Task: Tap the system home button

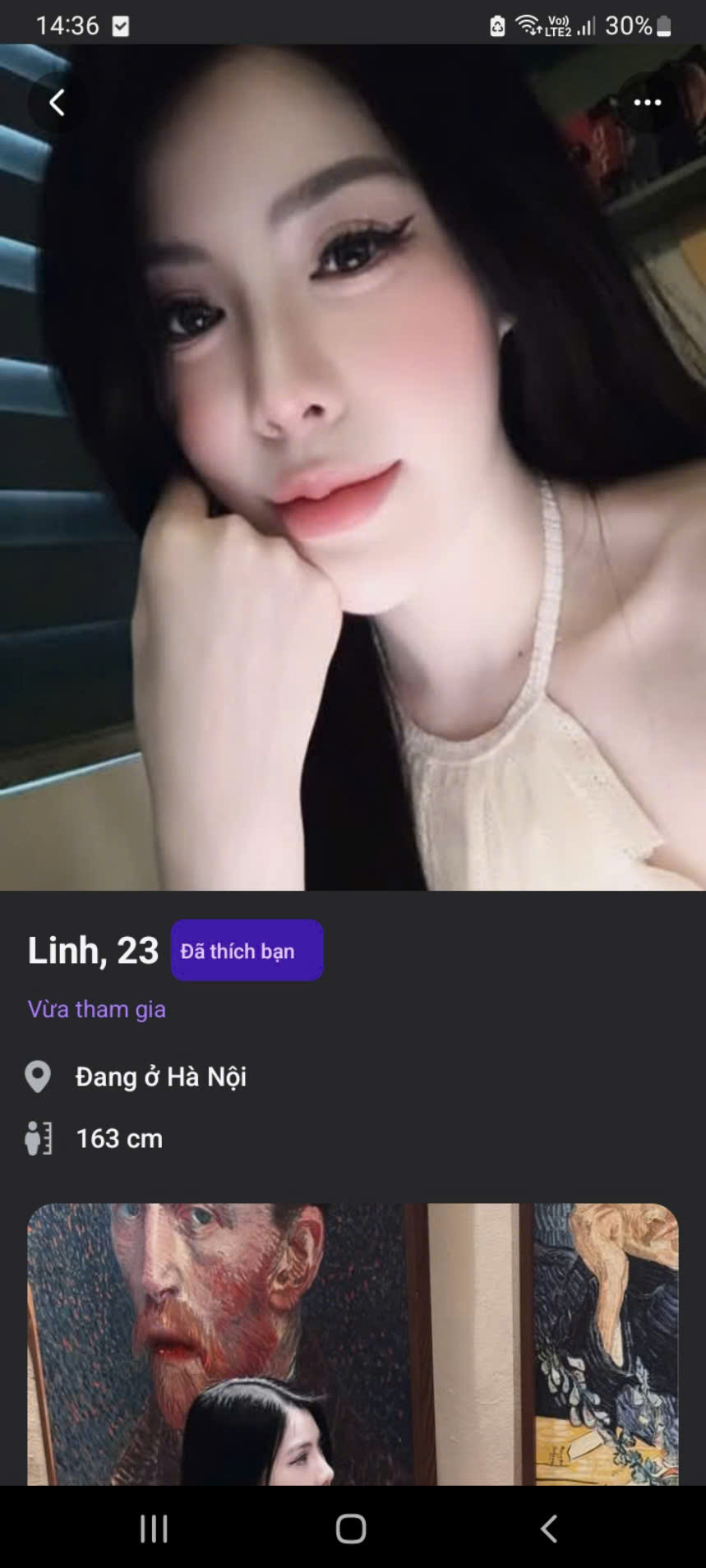Action: [x=351, y=1529]
